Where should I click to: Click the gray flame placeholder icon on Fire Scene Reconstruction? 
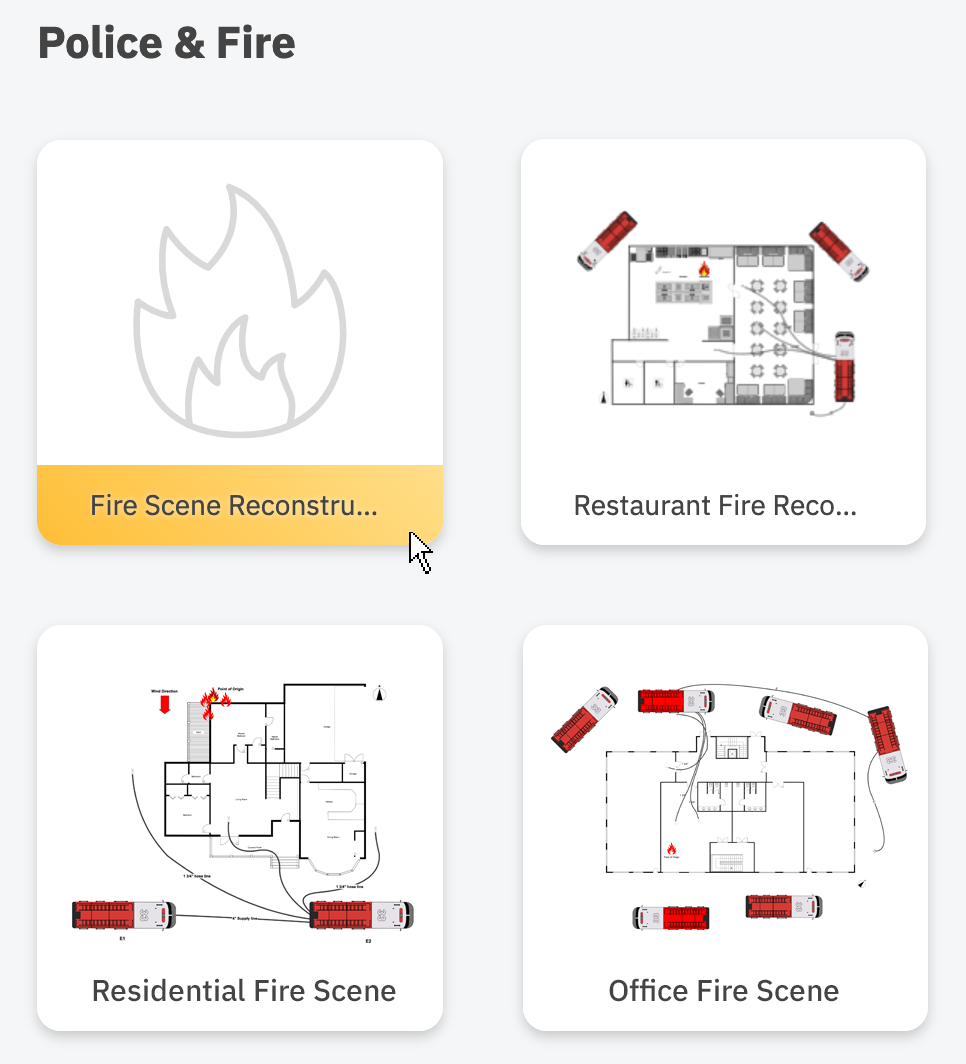(x=239, y=305)
